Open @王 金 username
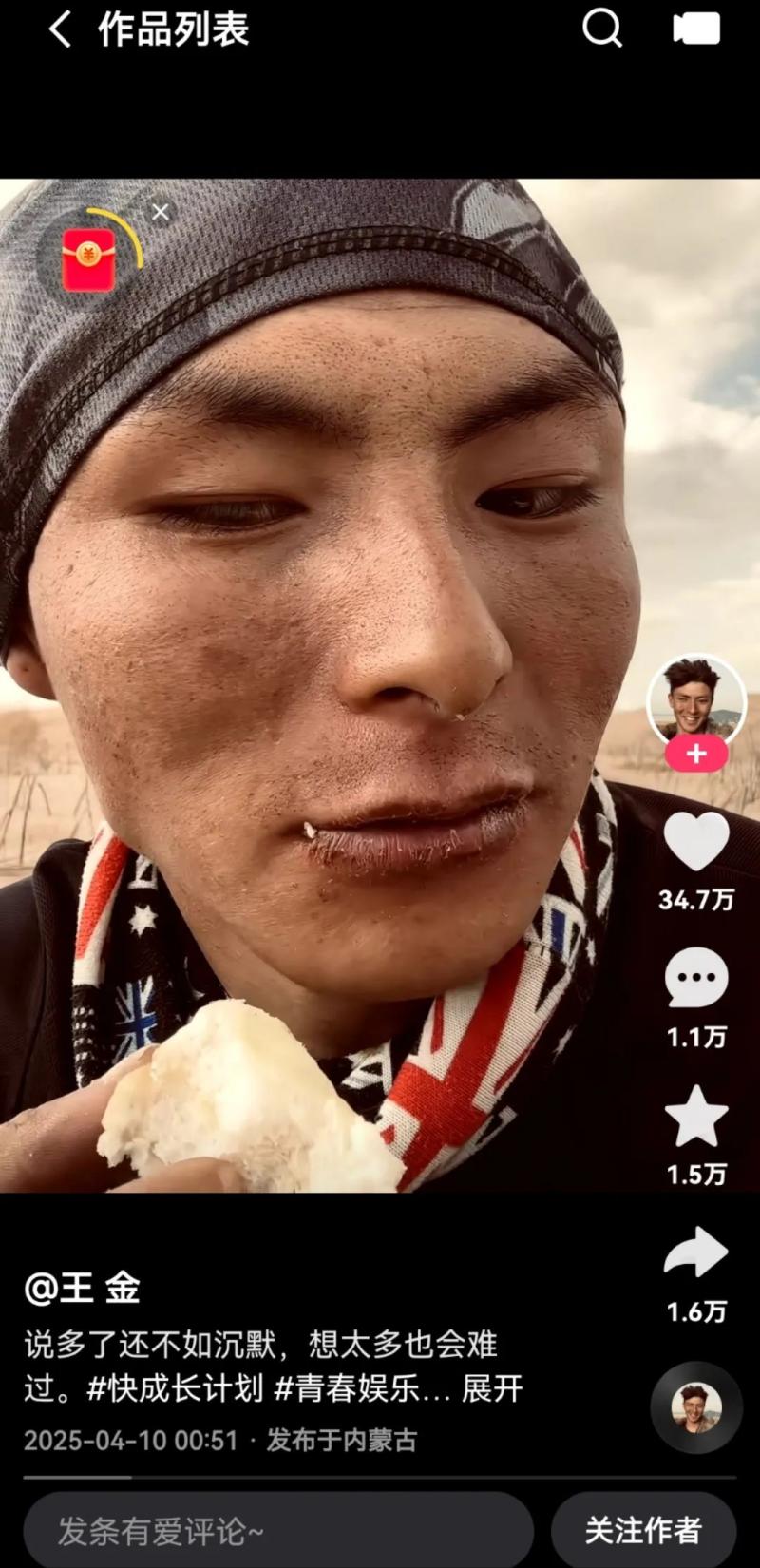Viewport: 760px width, 1568px height. pyautogui.click(x=83, y=1289)
